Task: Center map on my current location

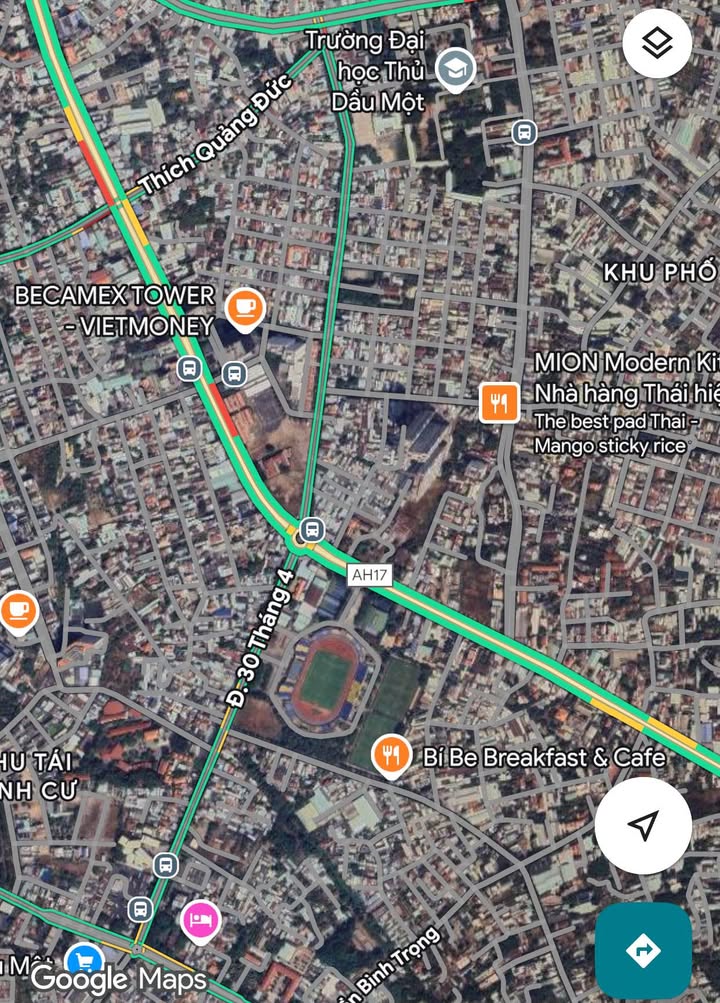Action: (643, 825)
